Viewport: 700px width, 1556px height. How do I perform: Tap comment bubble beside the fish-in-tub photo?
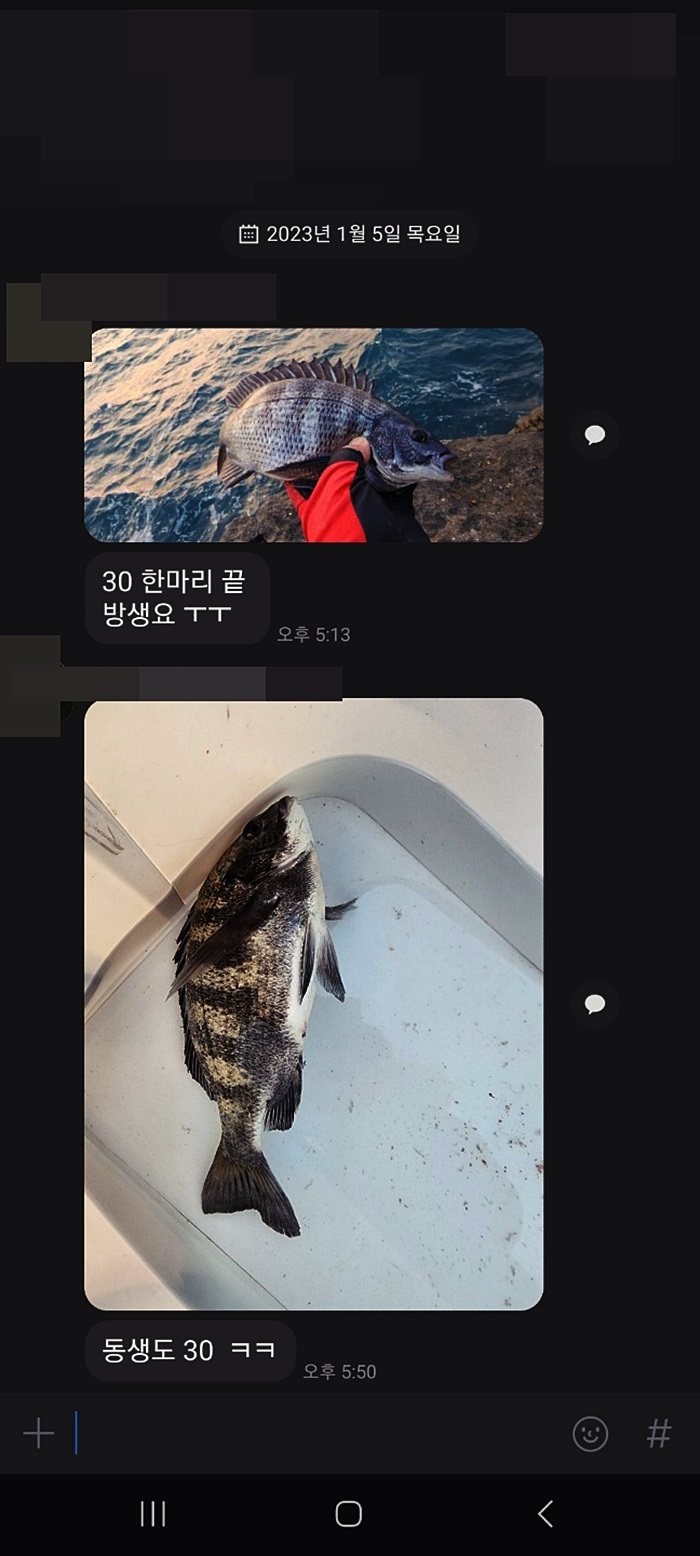(x=595, y=1004)
